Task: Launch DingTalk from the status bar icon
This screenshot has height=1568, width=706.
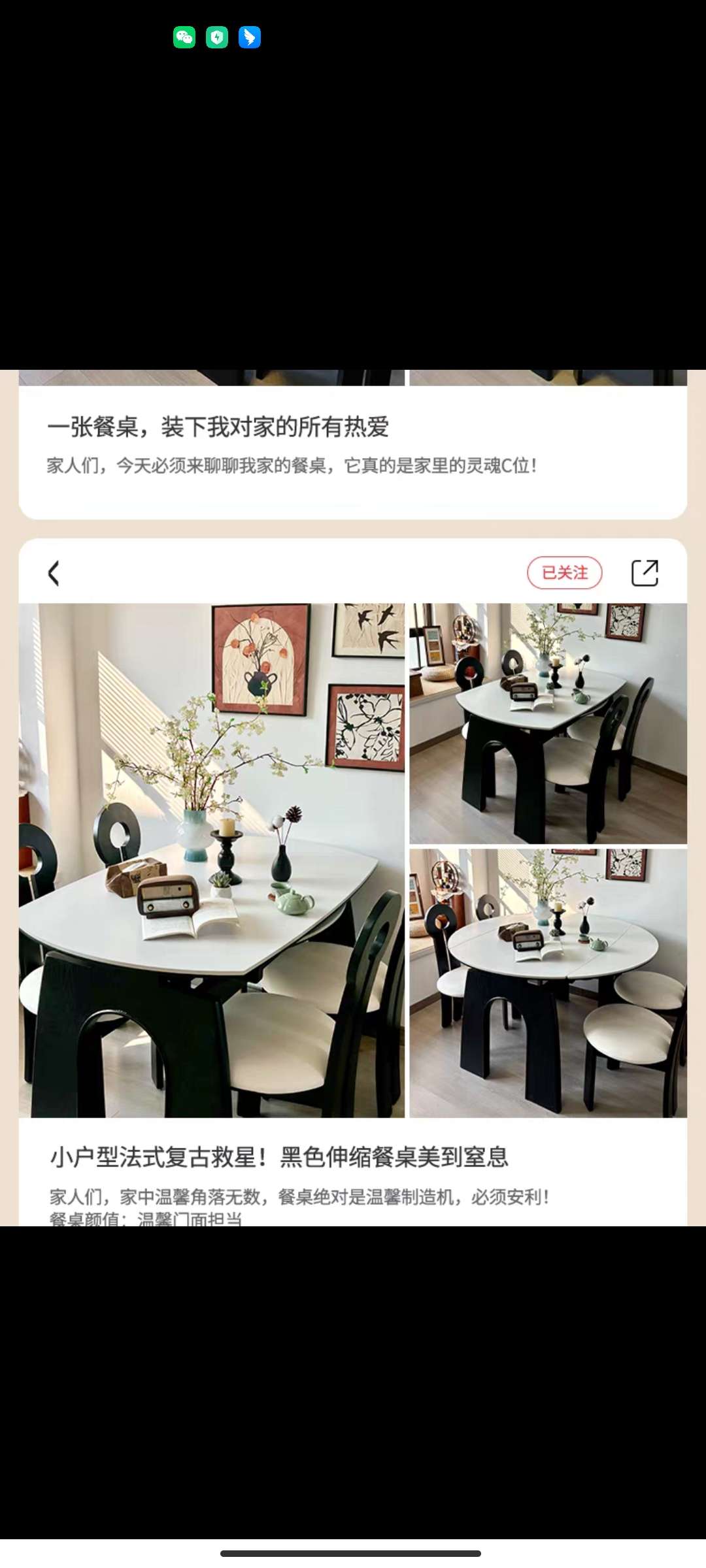Action: pyautogui.click(x=250, y=37)
